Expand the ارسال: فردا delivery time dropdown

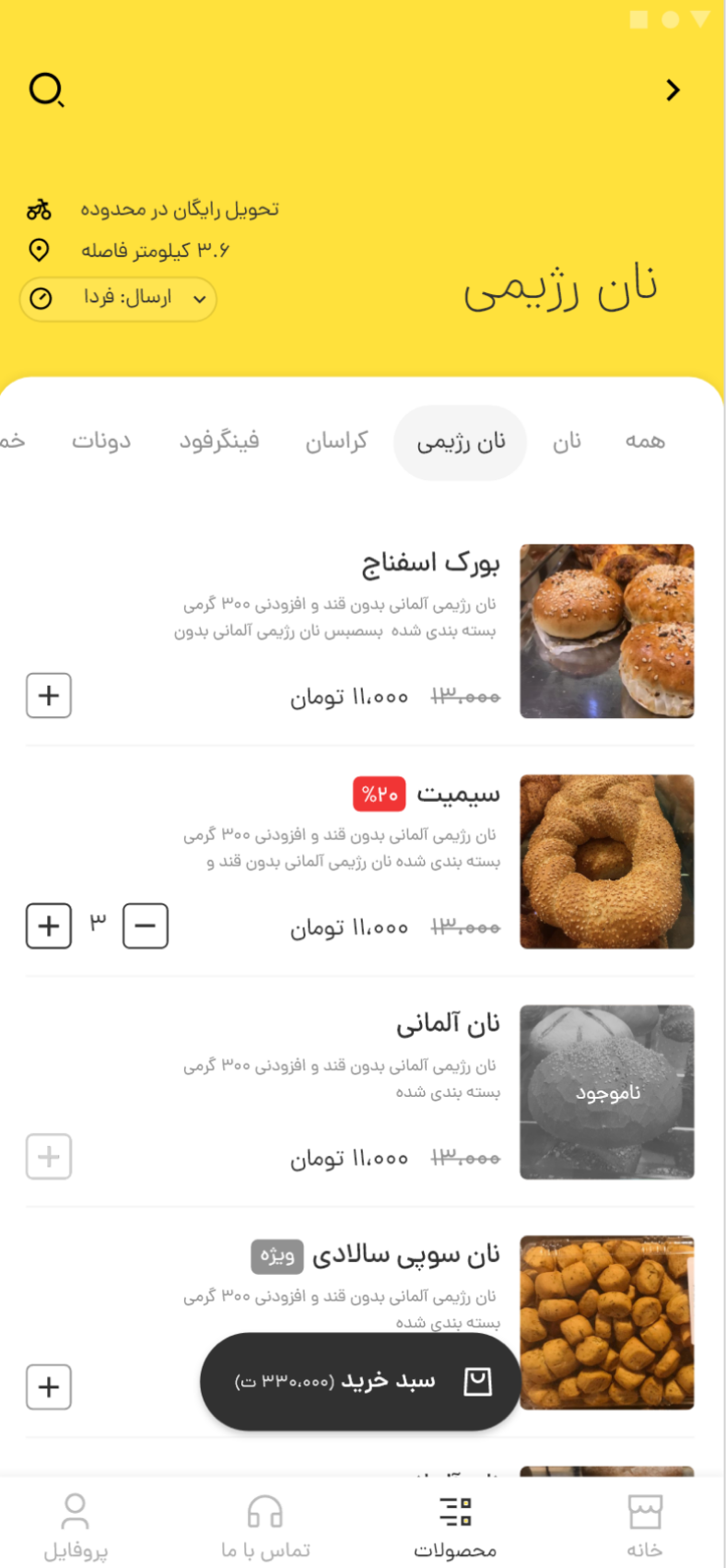point(118,299)
